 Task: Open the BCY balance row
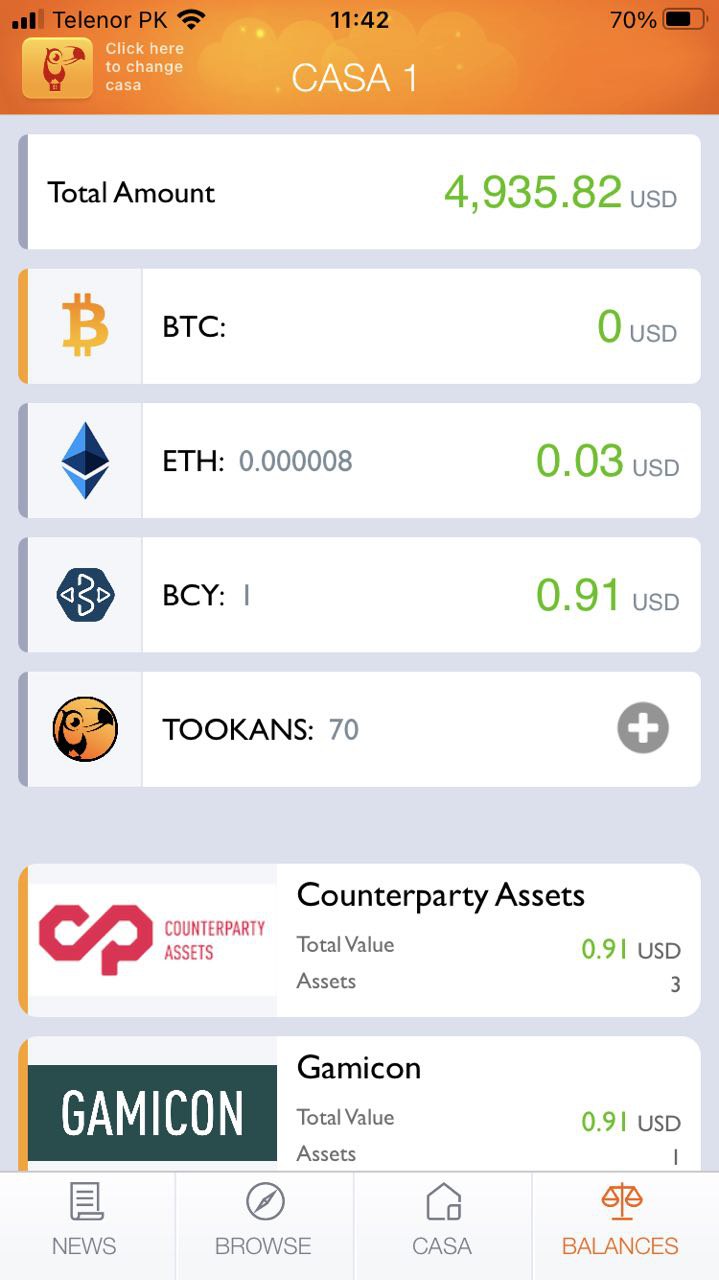(359, 595)
